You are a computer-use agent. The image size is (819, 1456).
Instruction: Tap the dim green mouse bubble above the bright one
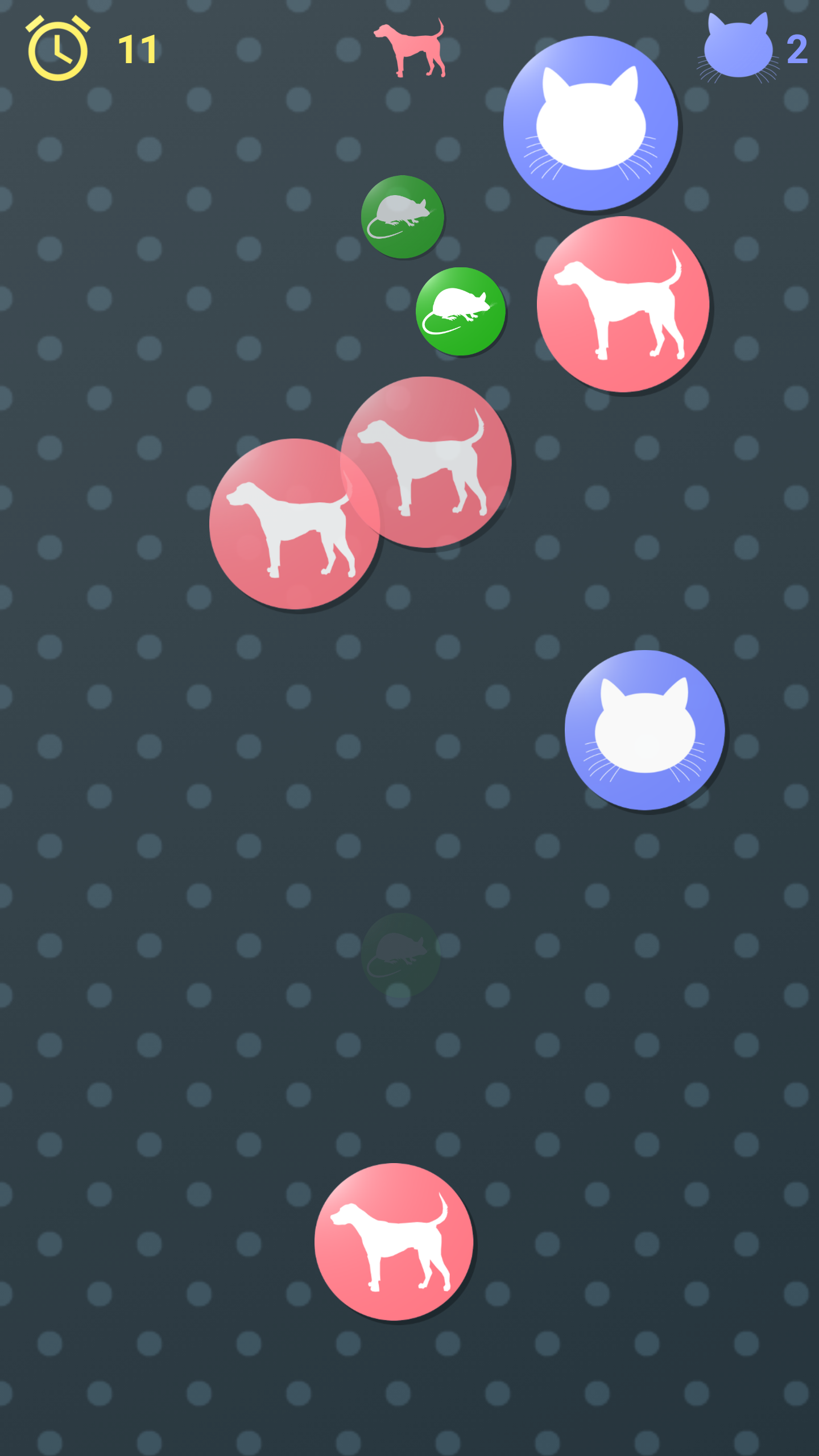[x=402, y=217]
